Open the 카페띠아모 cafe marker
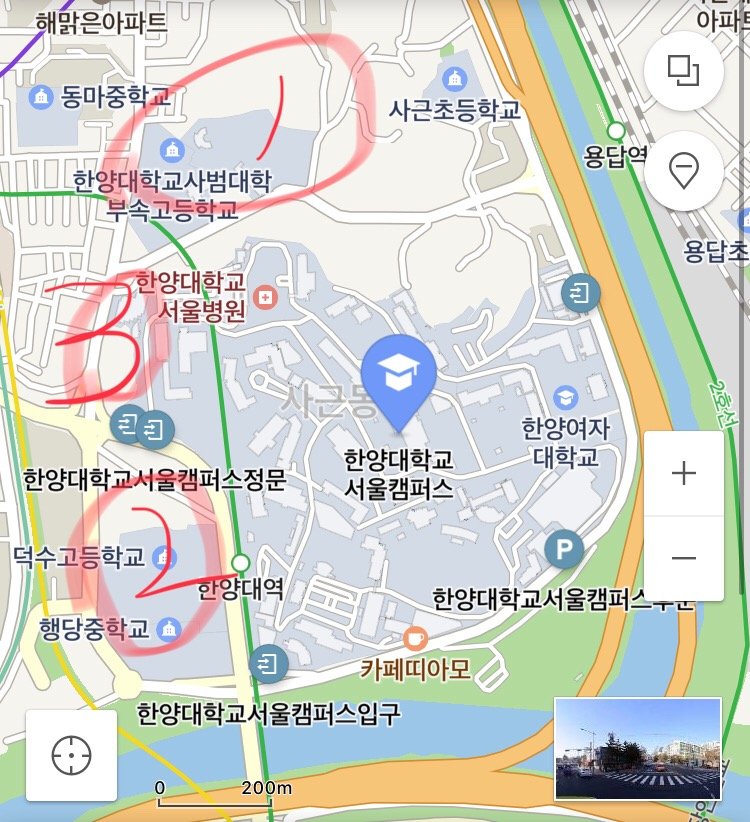The width and height of the screenshot is (750, 822). click(415, 638)
